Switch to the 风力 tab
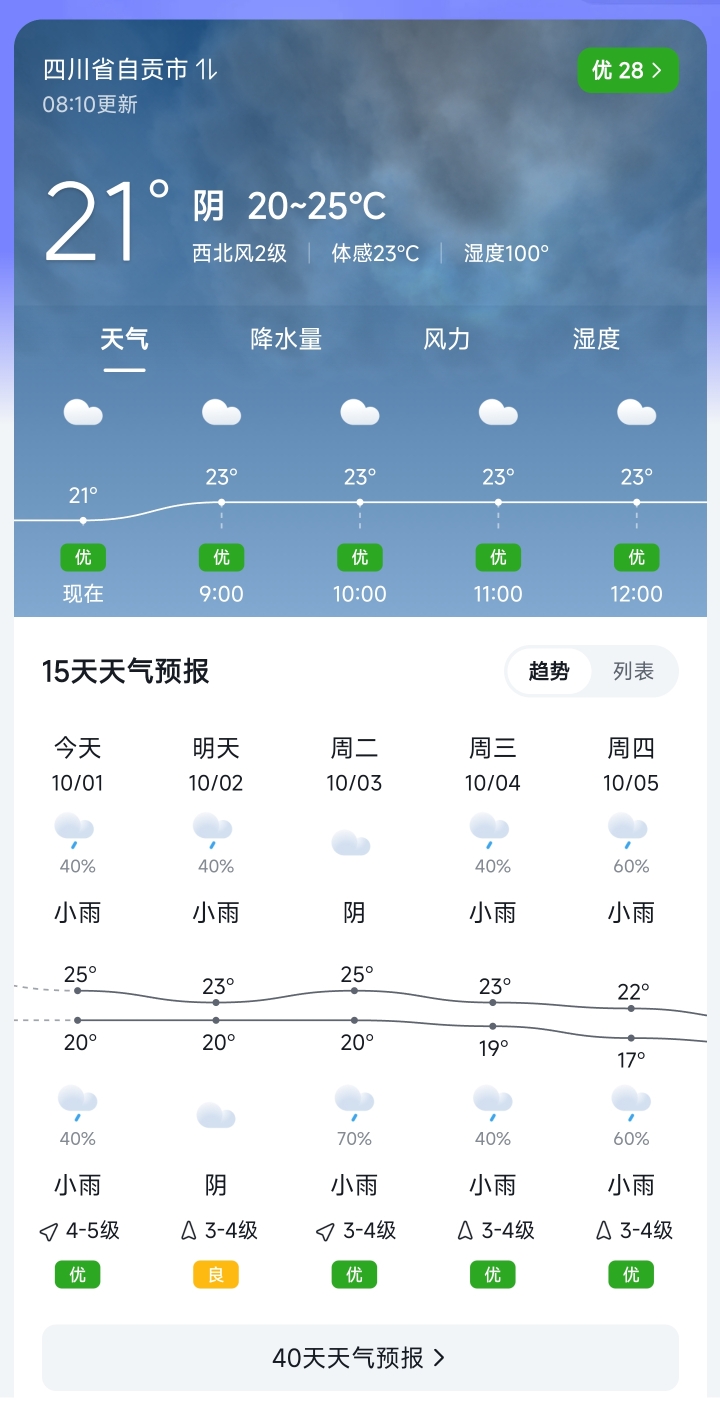 point(446,339)
